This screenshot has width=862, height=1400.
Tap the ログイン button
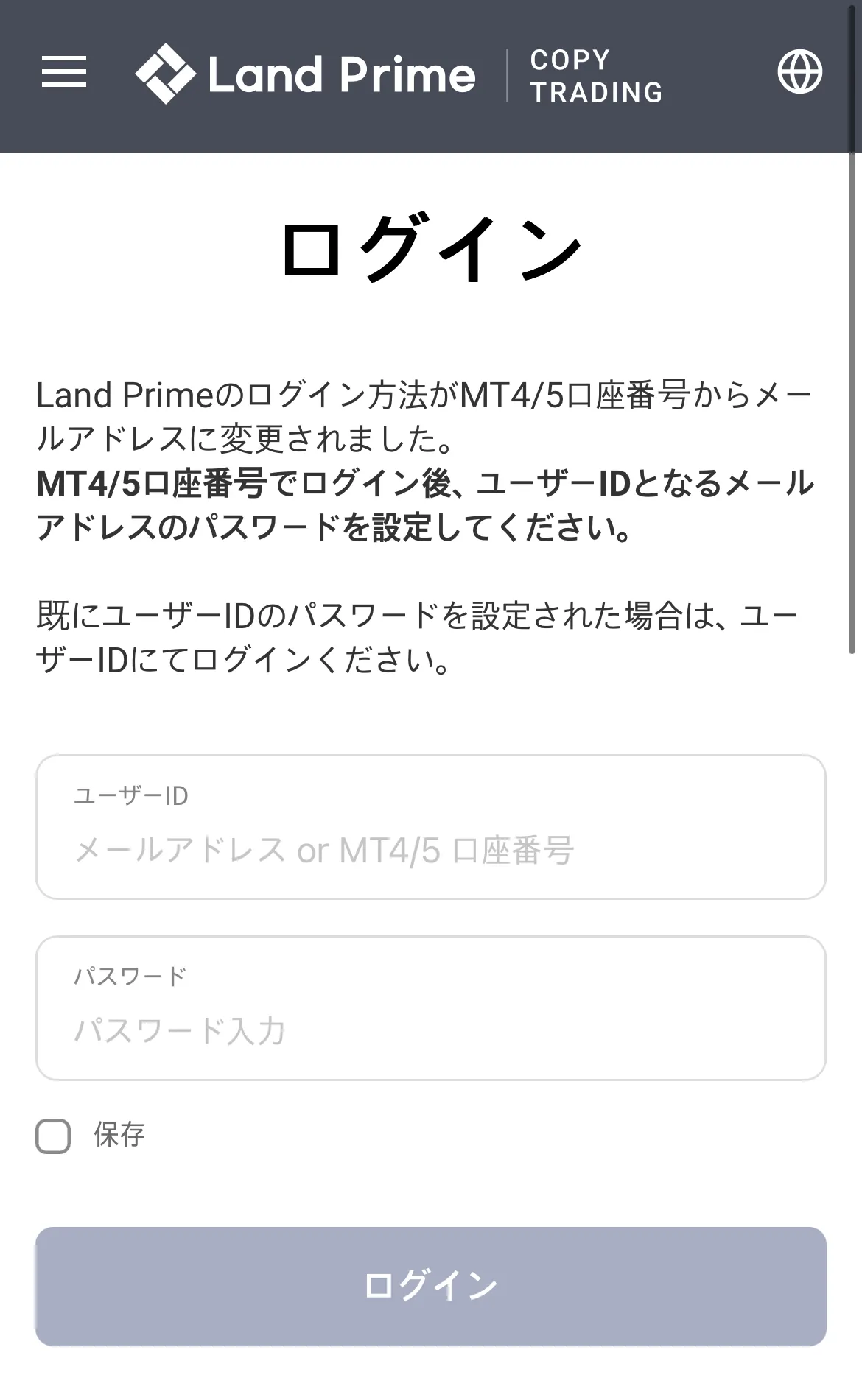[430, 1286]
